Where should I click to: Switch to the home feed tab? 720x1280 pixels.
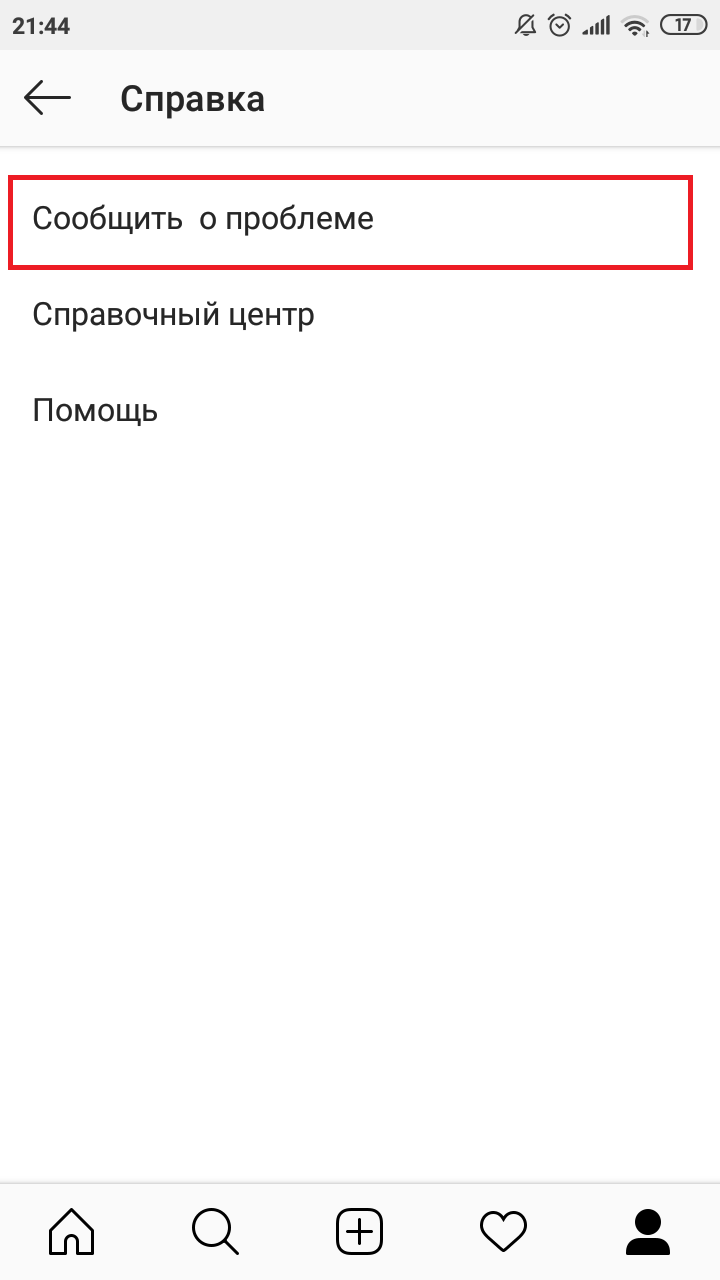pyautogui.click(x=72, y=1231)
